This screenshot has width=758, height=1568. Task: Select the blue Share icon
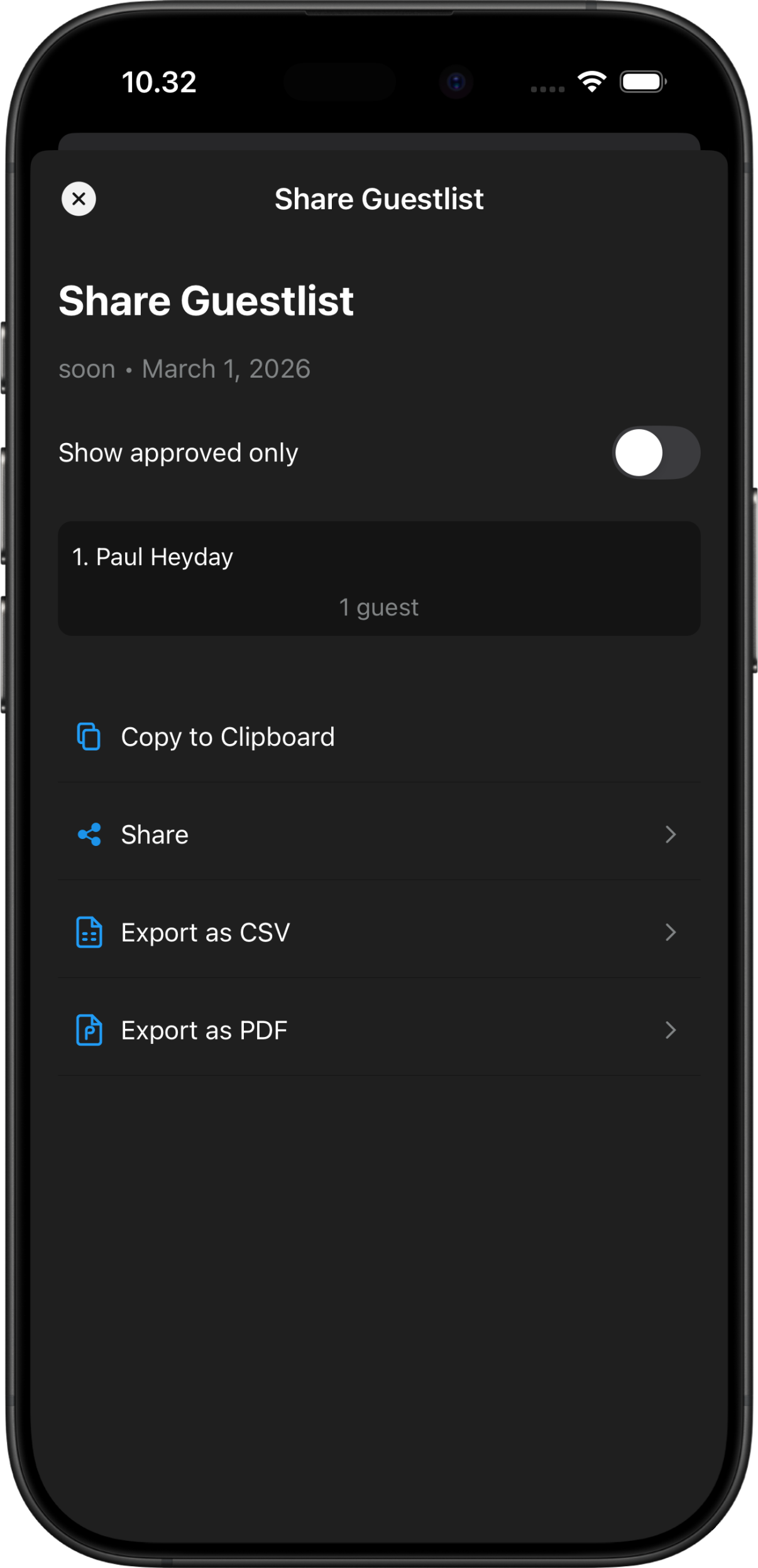click(x=90, y=834)
